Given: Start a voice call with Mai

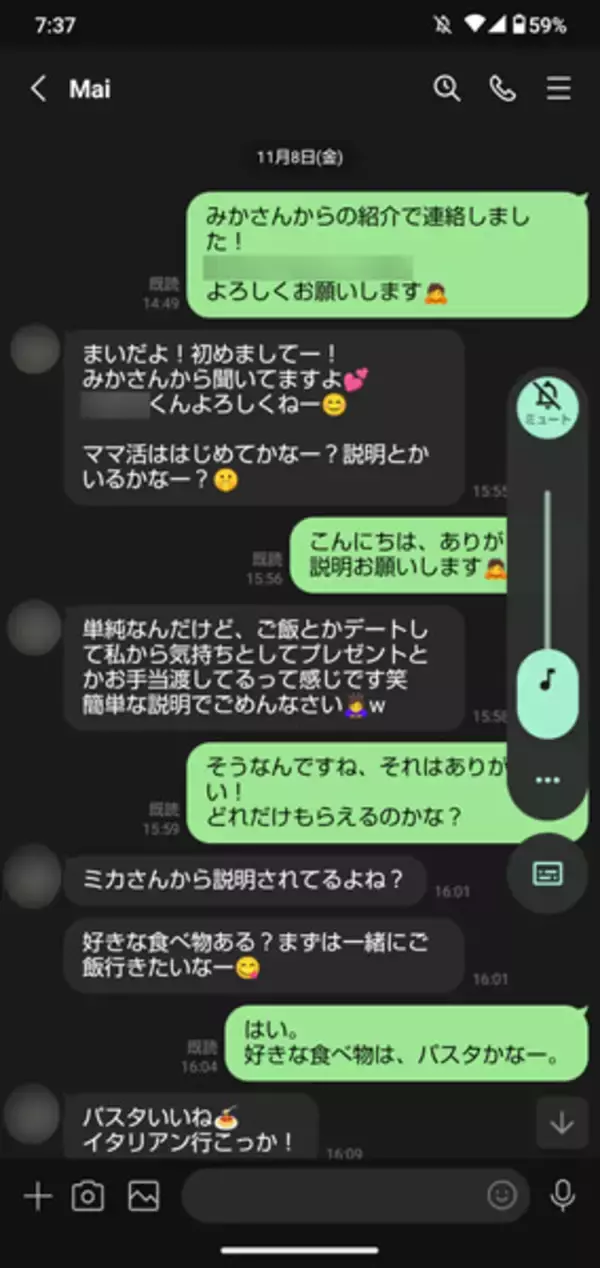Looking at the screenshot, I should pyautogui.click(x=502, y=89).
